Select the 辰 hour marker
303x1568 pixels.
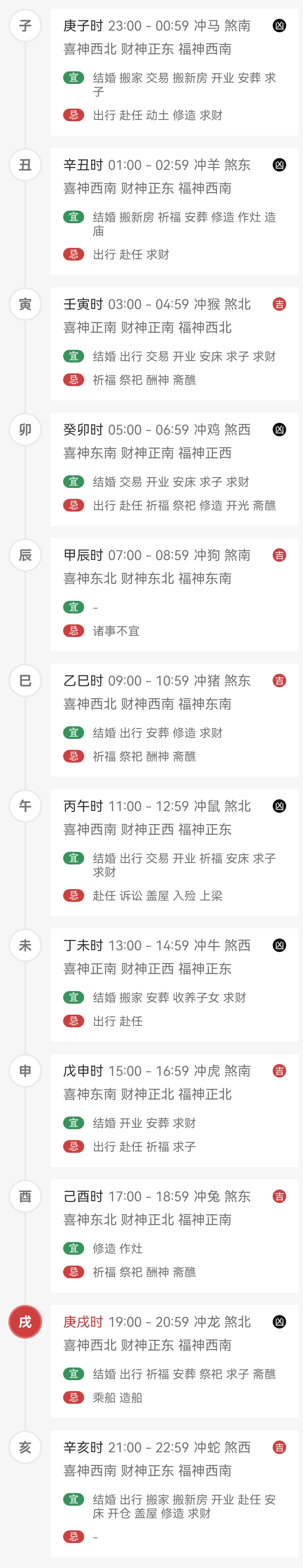[25, 555]
